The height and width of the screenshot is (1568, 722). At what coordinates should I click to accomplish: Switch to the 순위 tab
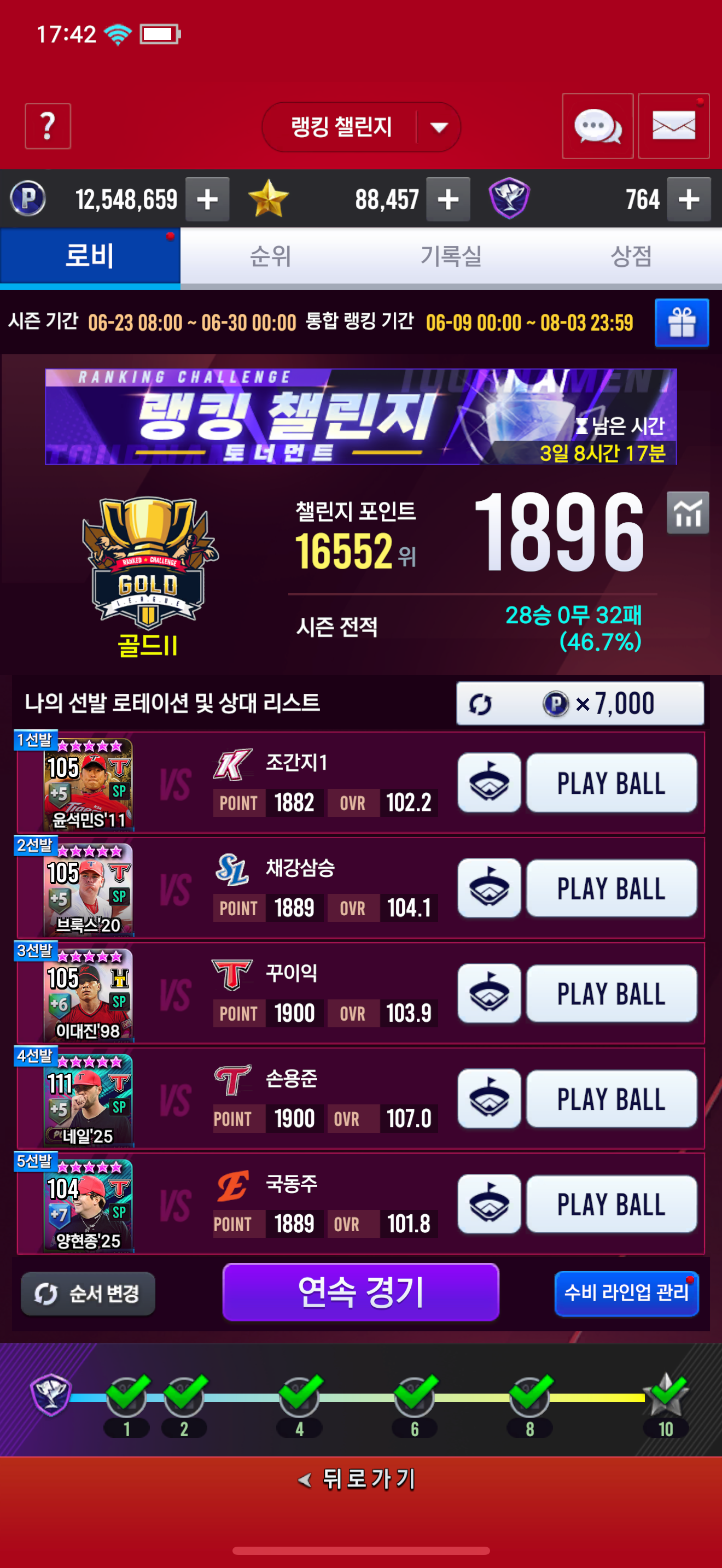coord(270,256)
